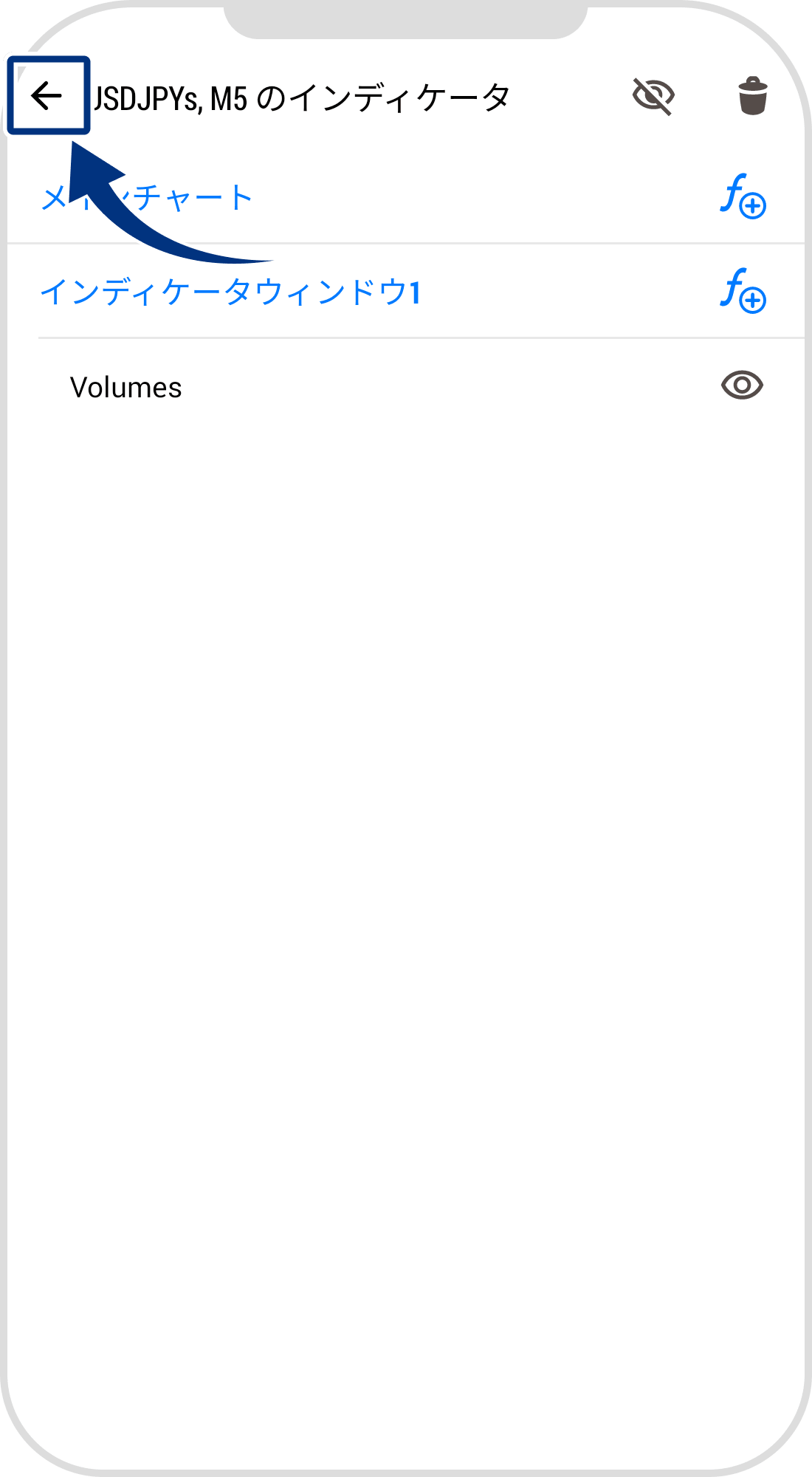
Task: Go back using the arrow icon
Action: click(x=47, y=96)
